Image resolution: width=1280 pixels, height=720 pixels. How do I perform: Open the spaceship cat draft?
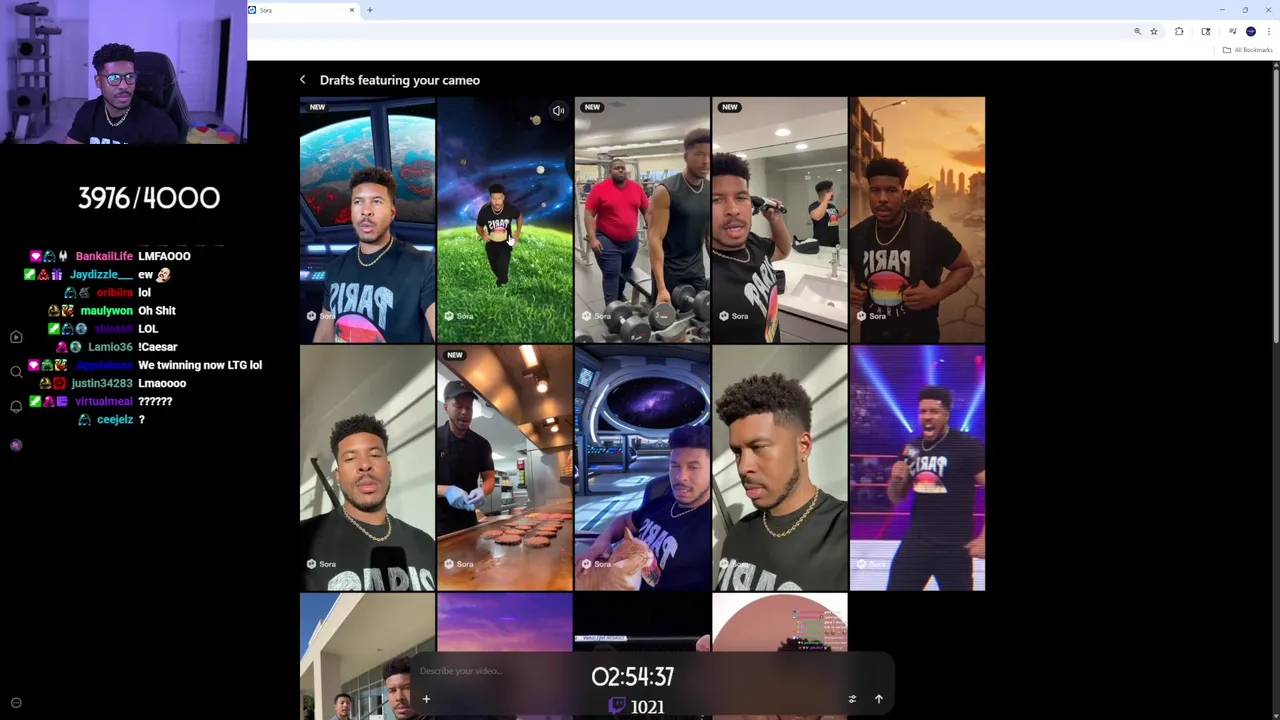(642, 468)
